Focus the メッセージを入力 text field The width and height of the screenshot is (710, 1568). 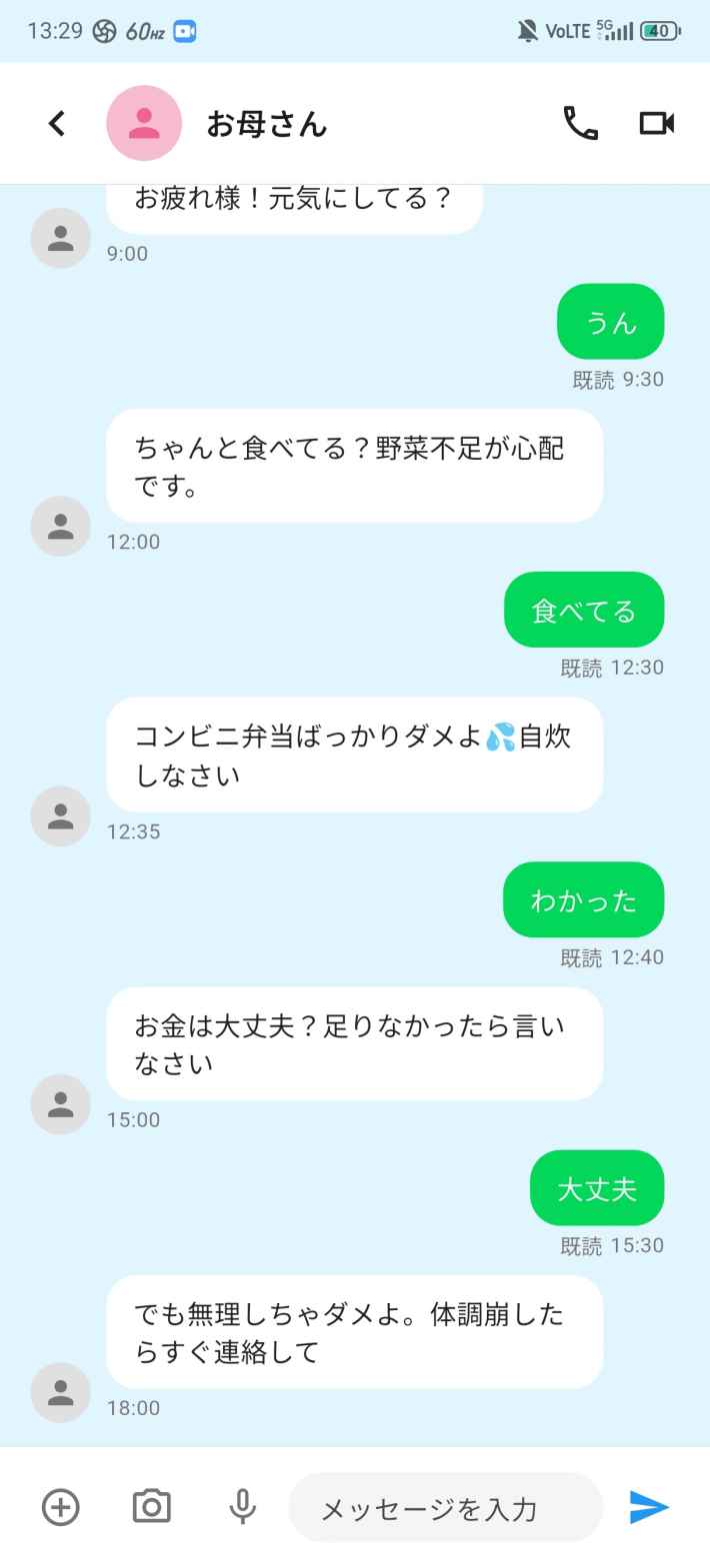click(445, 1508)
